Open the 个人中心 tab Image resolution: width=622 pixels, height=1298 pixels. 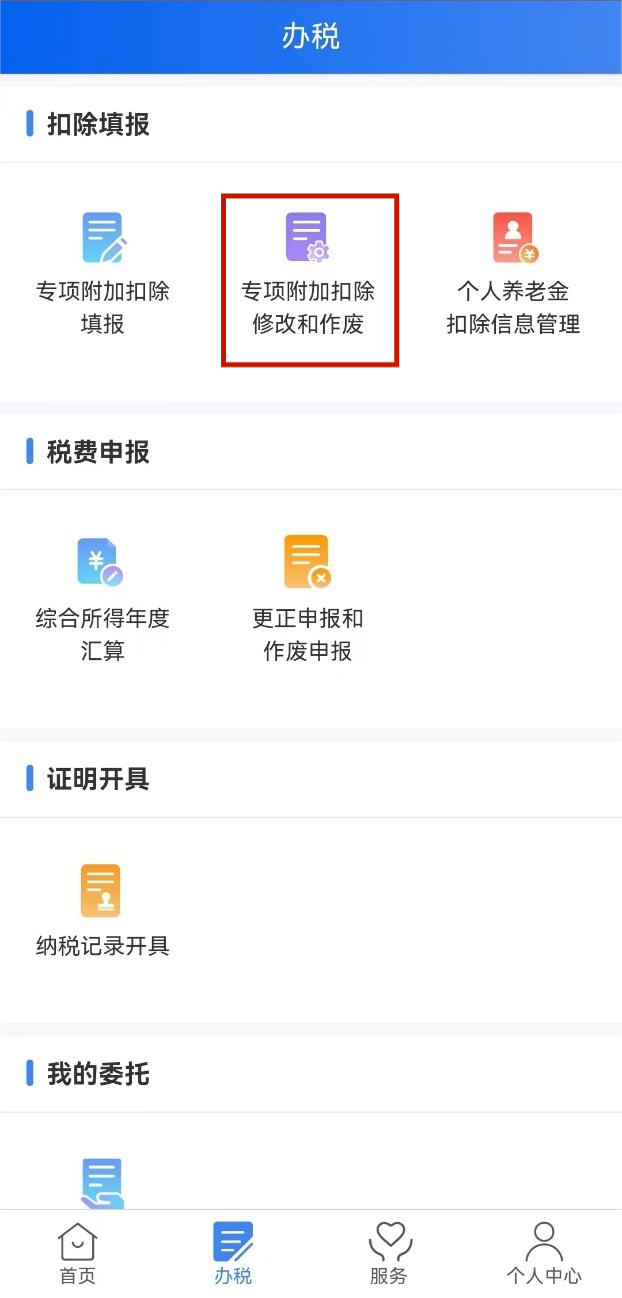point(543,1253)
